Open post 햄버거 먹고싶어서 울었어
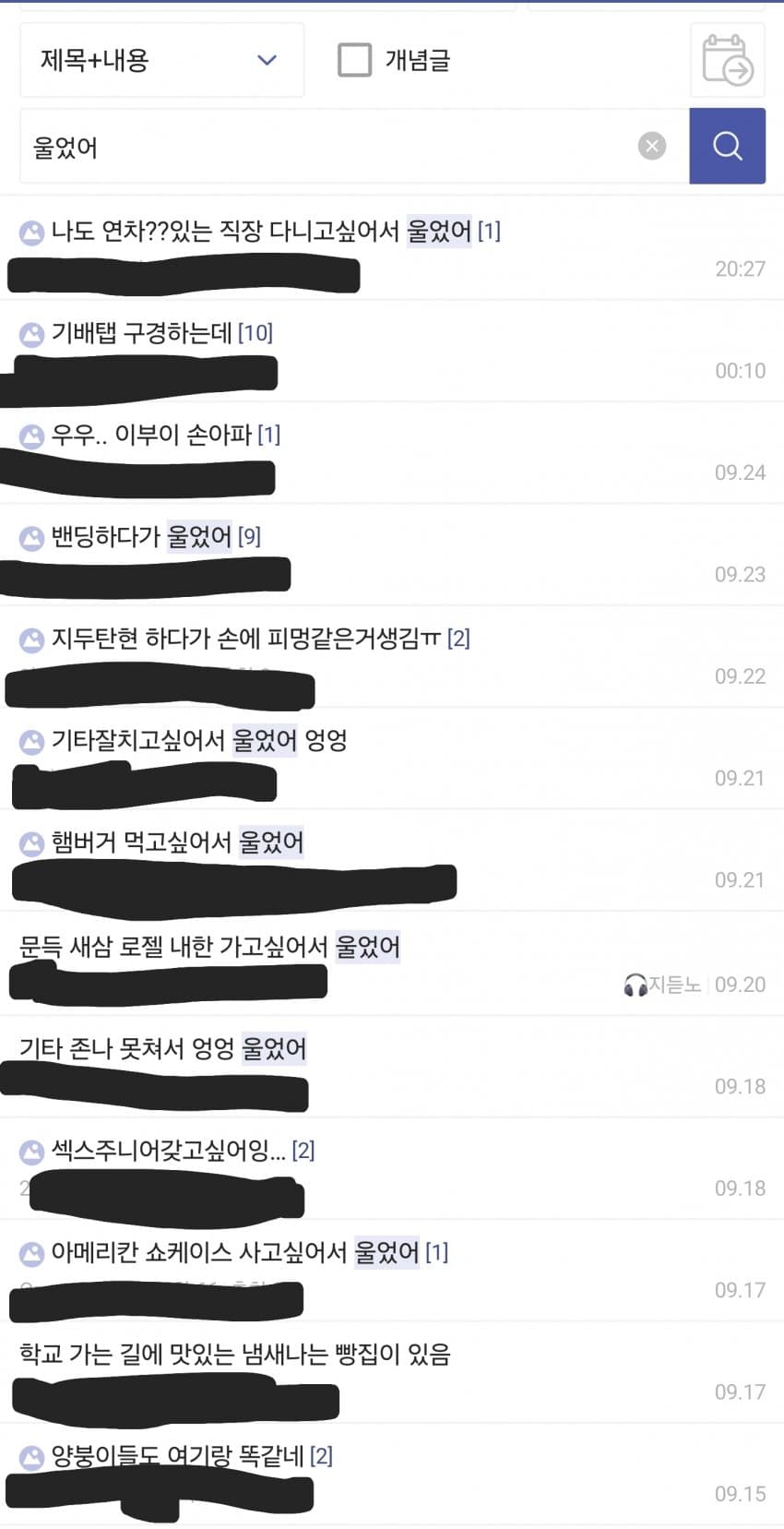The width and height of the screenshot is (784, 1529). 177,842
